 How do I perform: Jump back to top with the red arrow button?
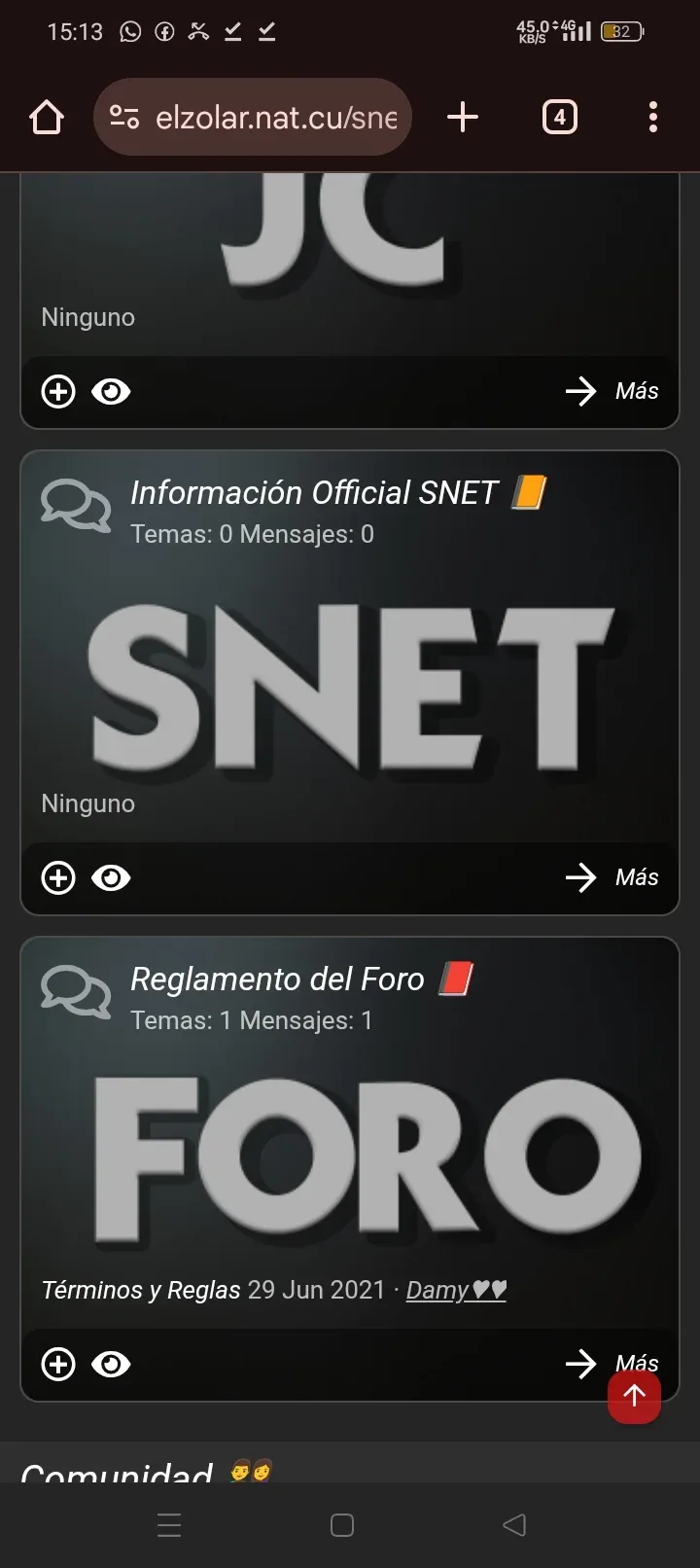634,1397
